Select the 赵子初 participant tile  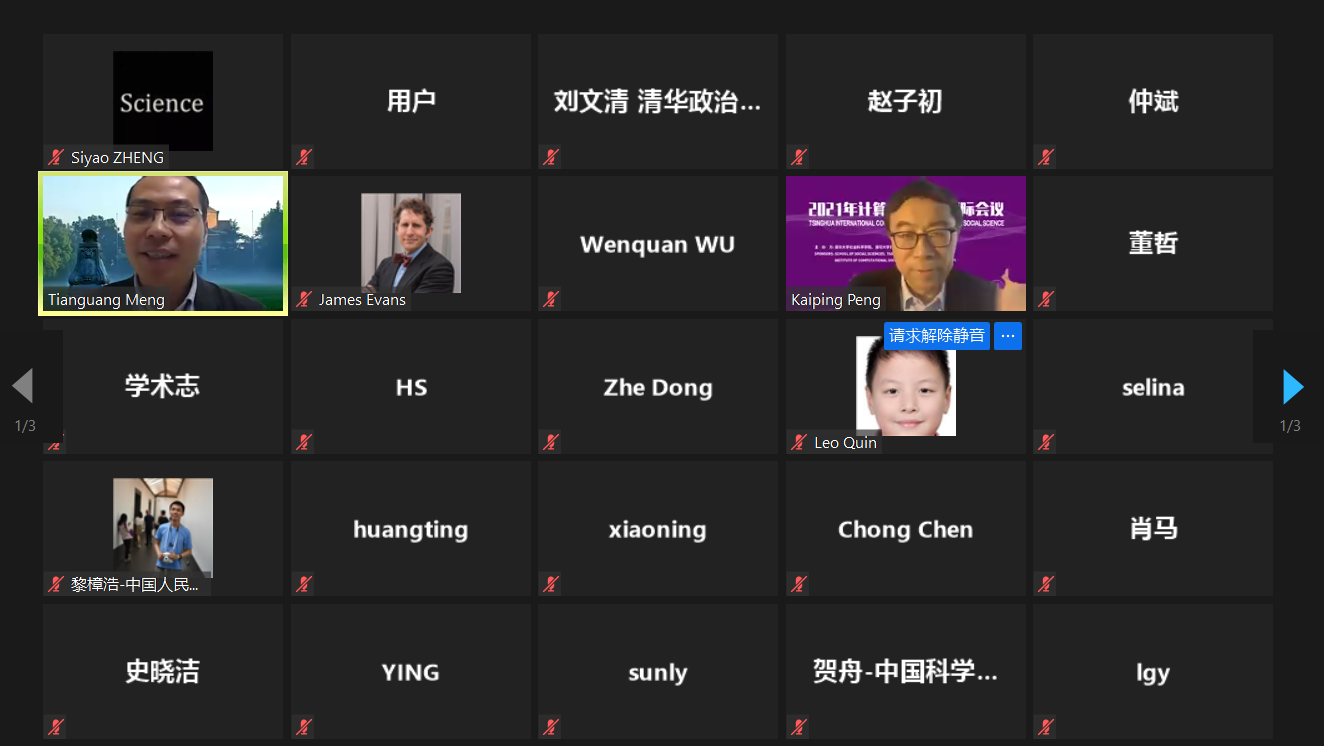coord(905,101)
